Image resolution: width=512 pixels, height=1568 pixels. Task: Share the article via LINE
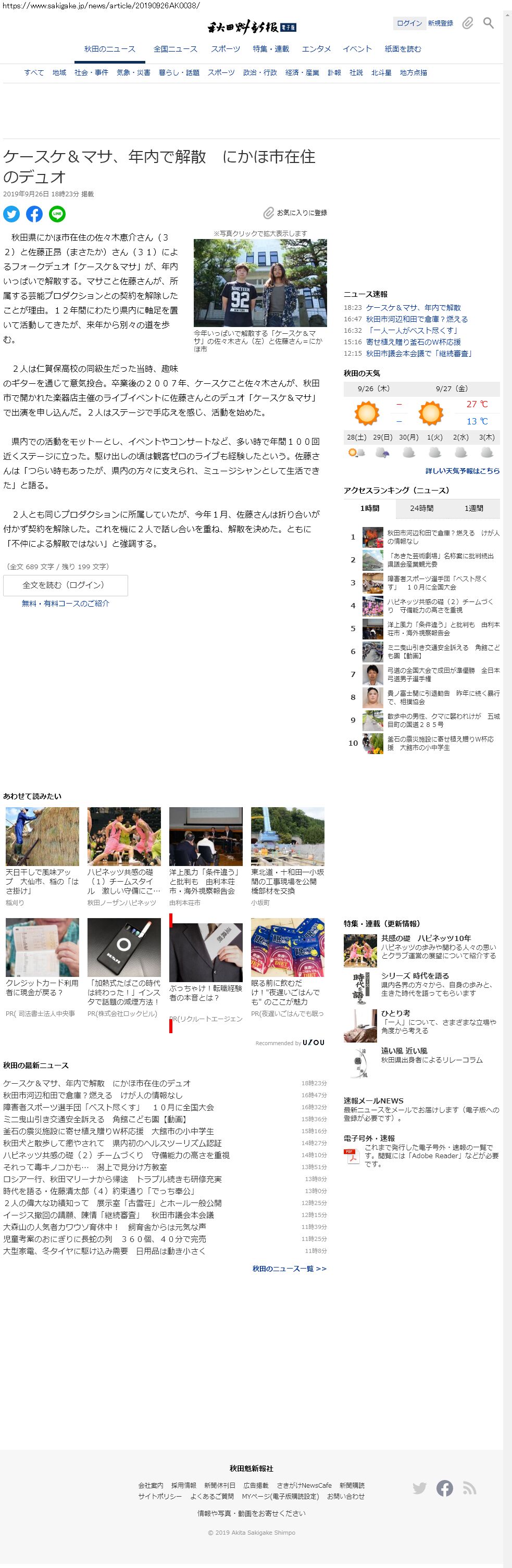click(x=57, y=214)
